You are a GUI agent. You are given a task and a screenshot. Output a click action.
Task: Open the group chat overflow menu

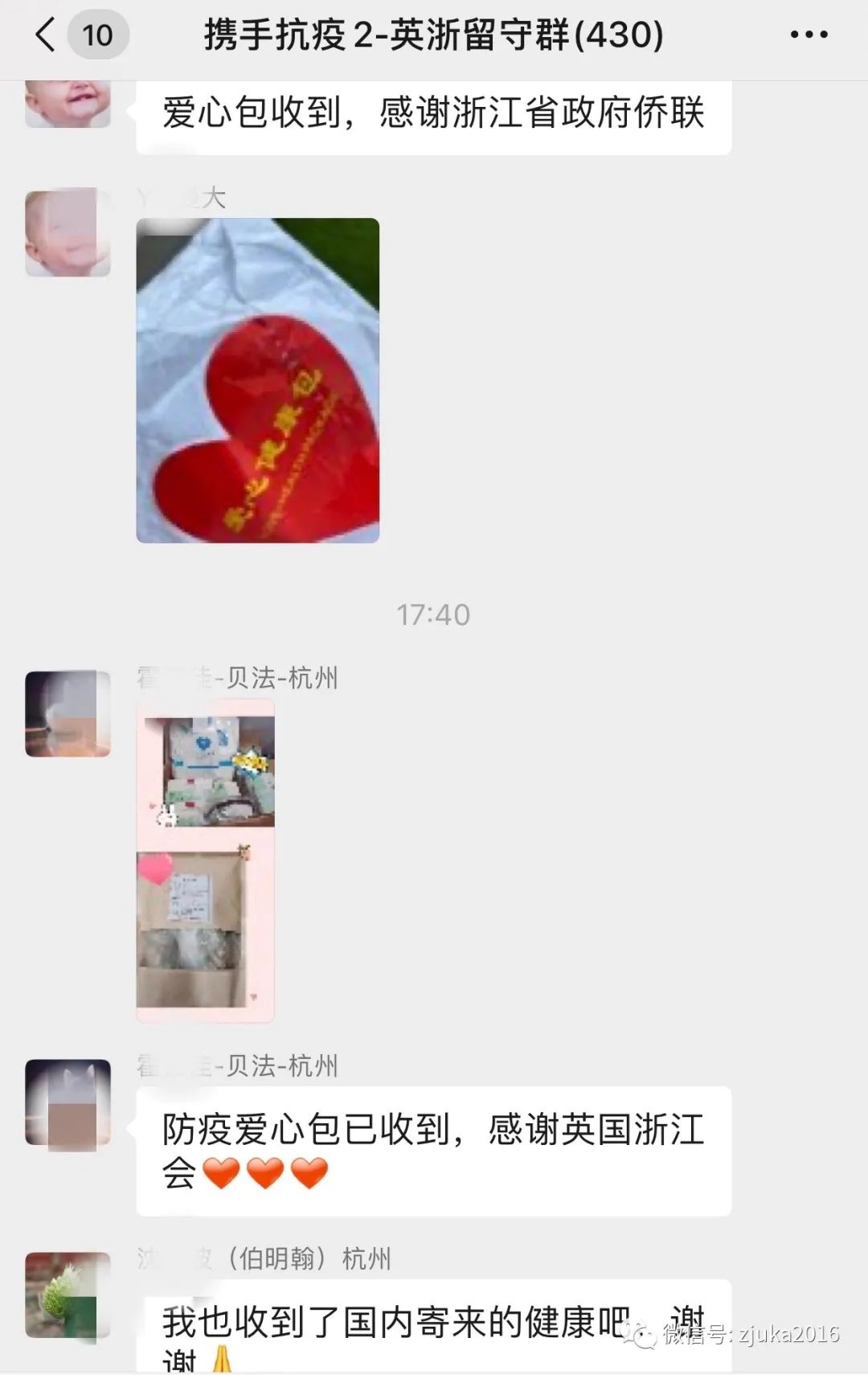pyautogui.click(x=808, y=35)
